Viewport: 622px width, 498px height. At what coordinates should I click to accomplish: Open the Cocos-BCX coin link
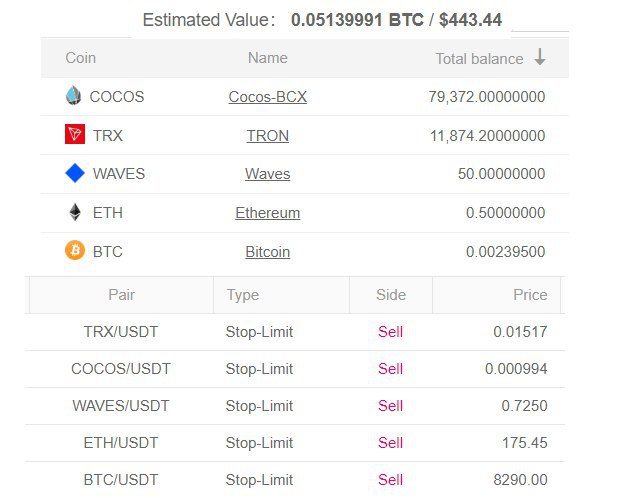click(x=267, y=97)
